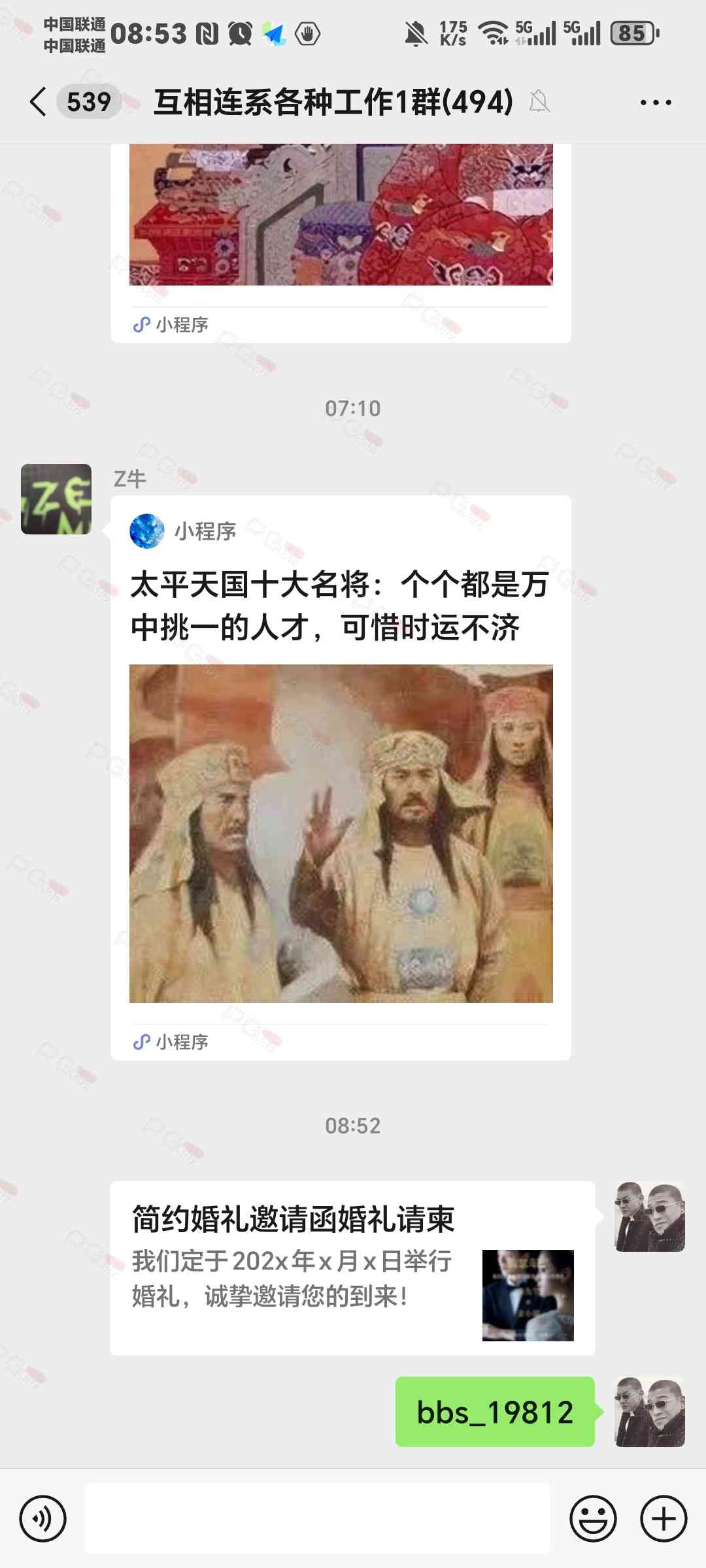The width and height of the screenshot is (706, 1568).
Task: Tap the bbs_19812 message bubble
Action: tap(495, 1412)
